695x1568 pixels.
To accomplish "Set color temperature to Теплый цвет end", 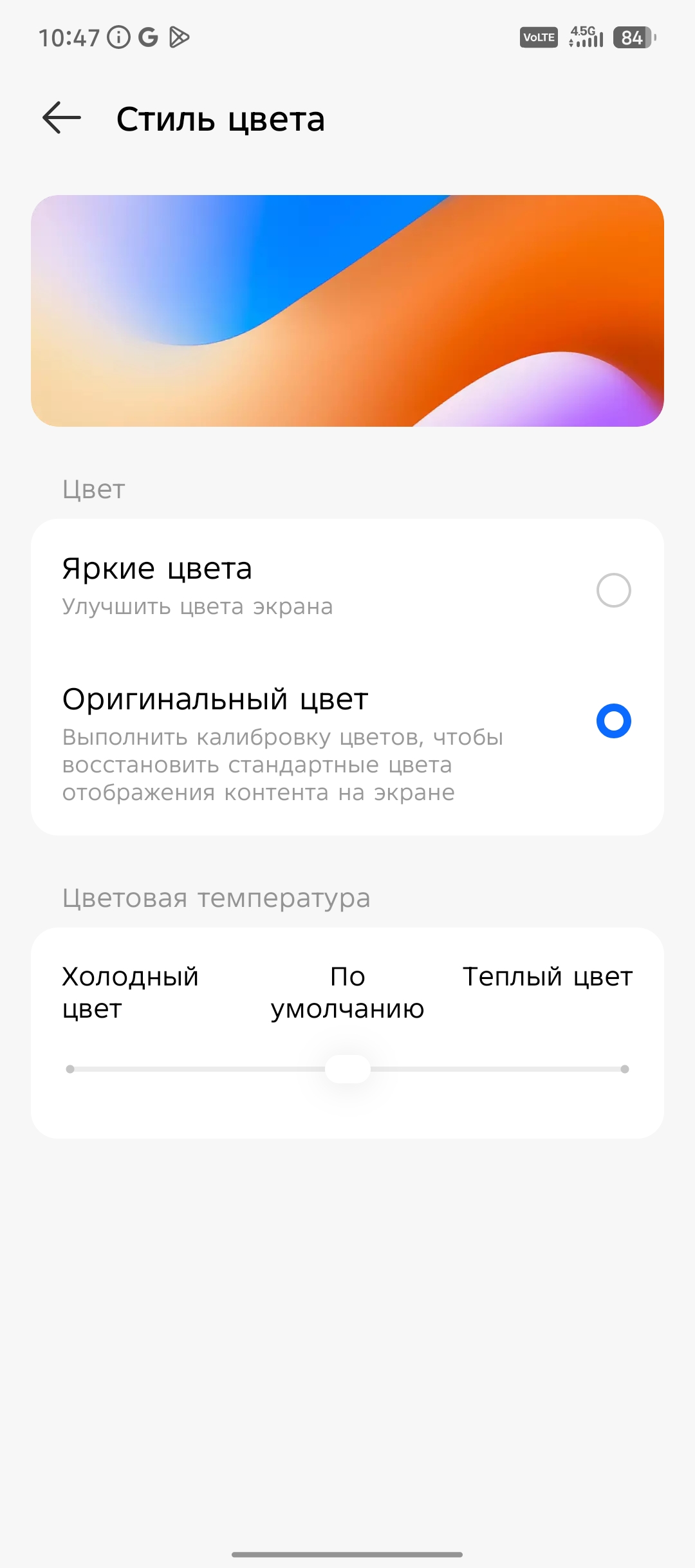I will pos(624,1069).
